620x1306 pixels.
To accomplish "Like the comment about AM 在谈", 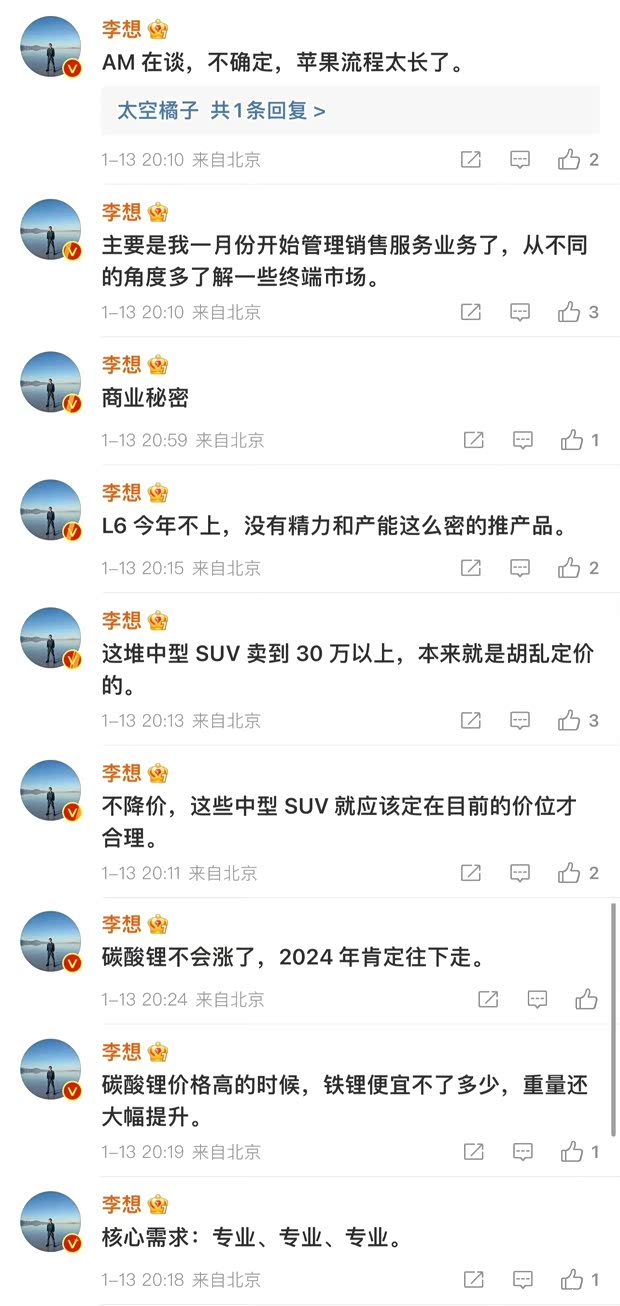I will click(570, 160).
